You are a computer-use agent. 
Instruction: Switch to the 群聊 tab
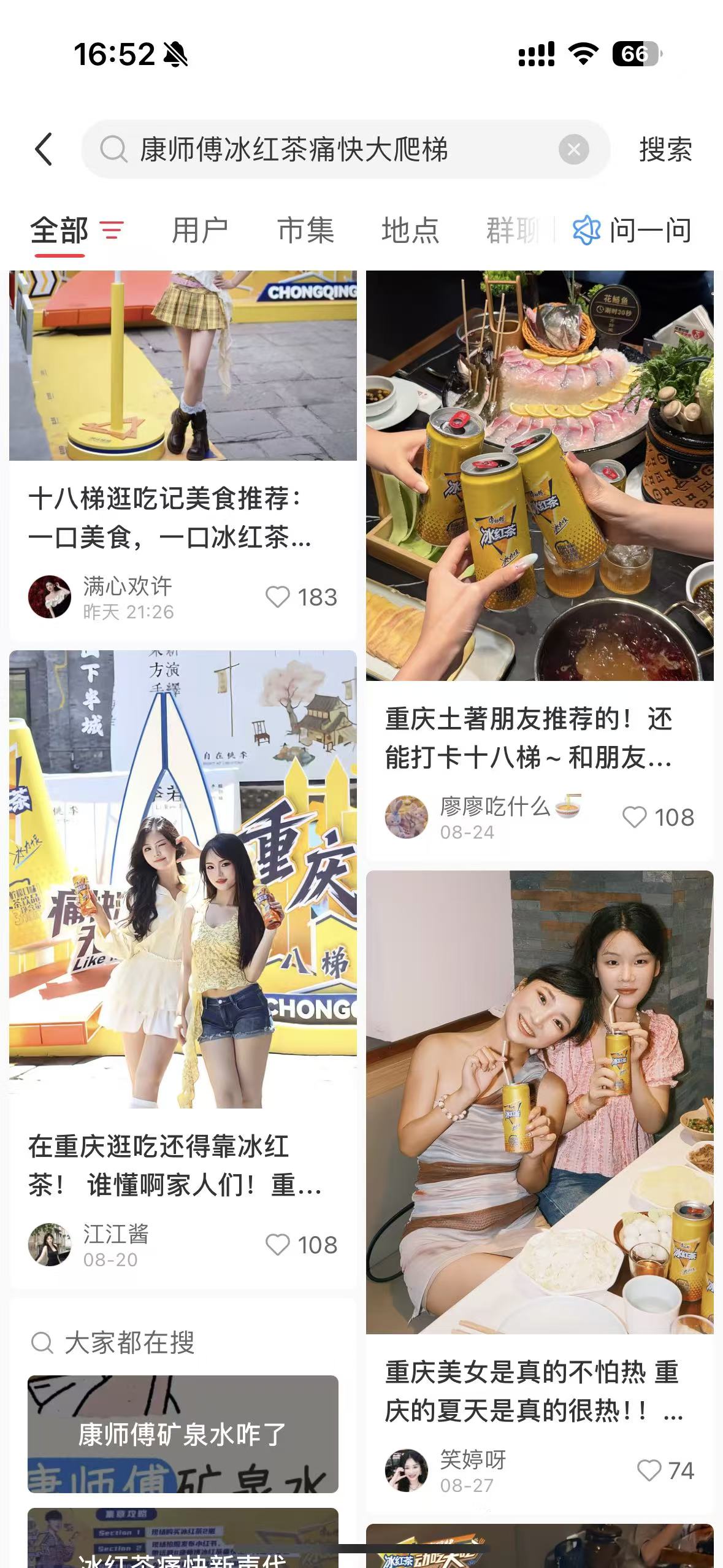pos(513,231)
